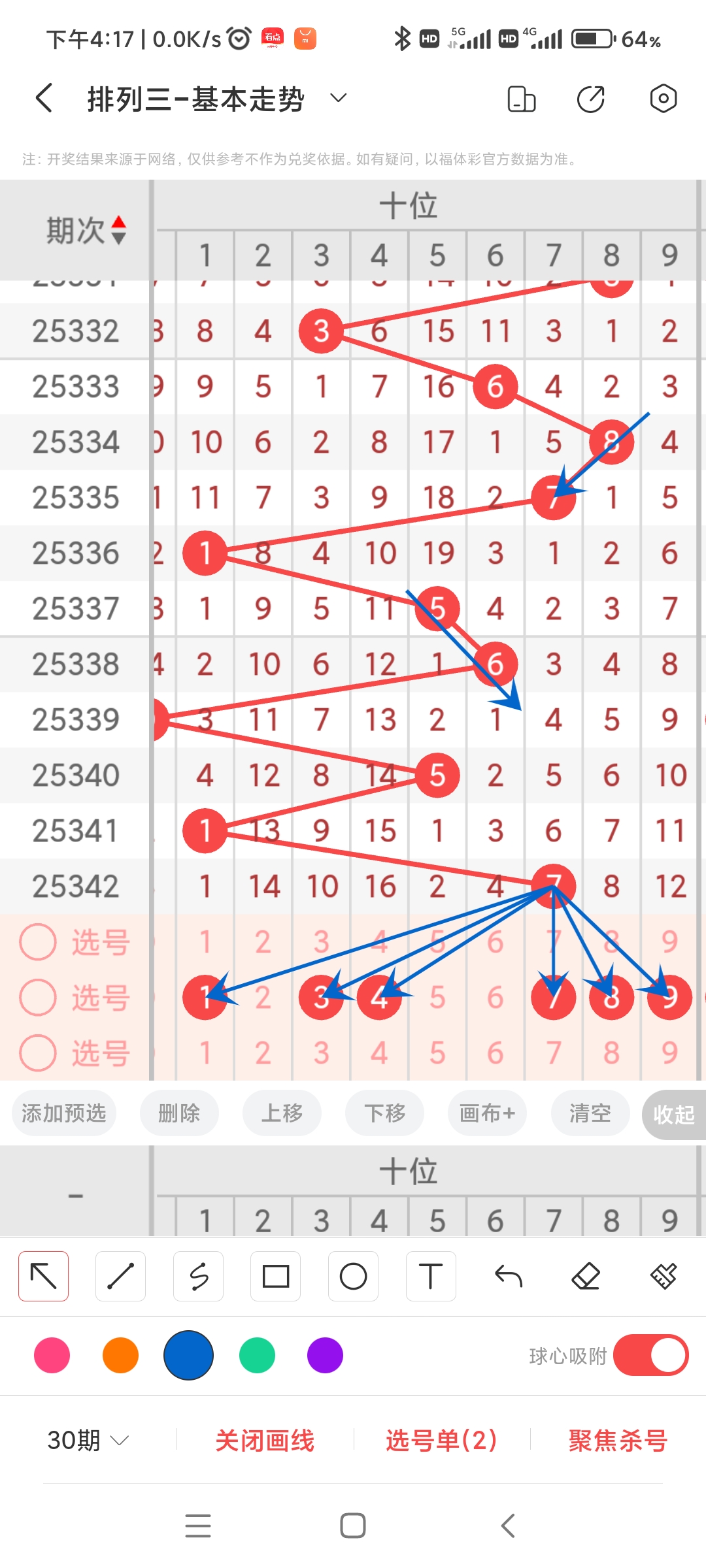
Task: Toggle the 期次 column sort arrows
Action: click(118, 229)
